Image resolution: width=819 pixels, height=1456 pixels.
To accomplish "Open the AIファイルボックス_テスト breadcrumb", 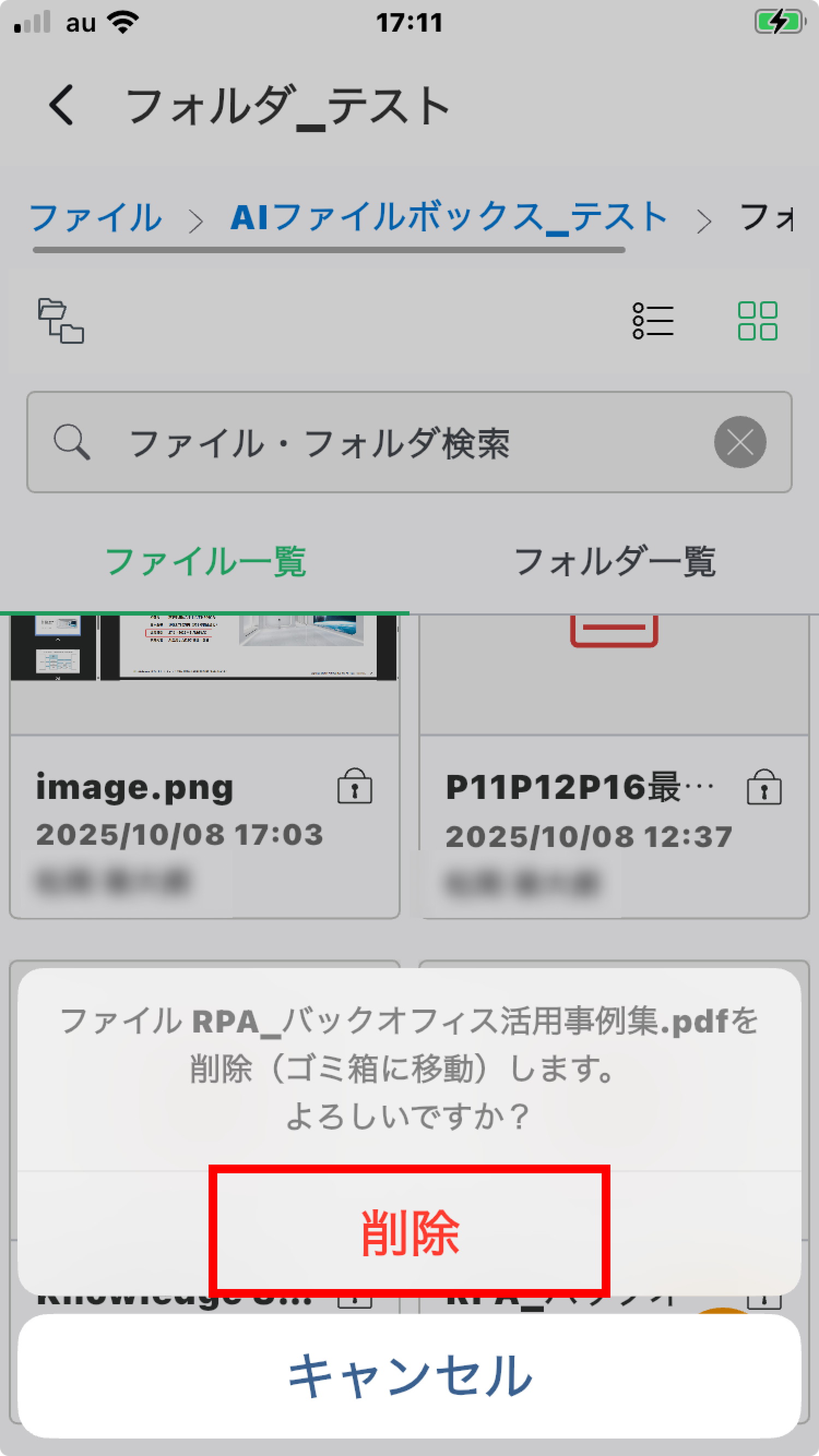I will coord(448,217).
